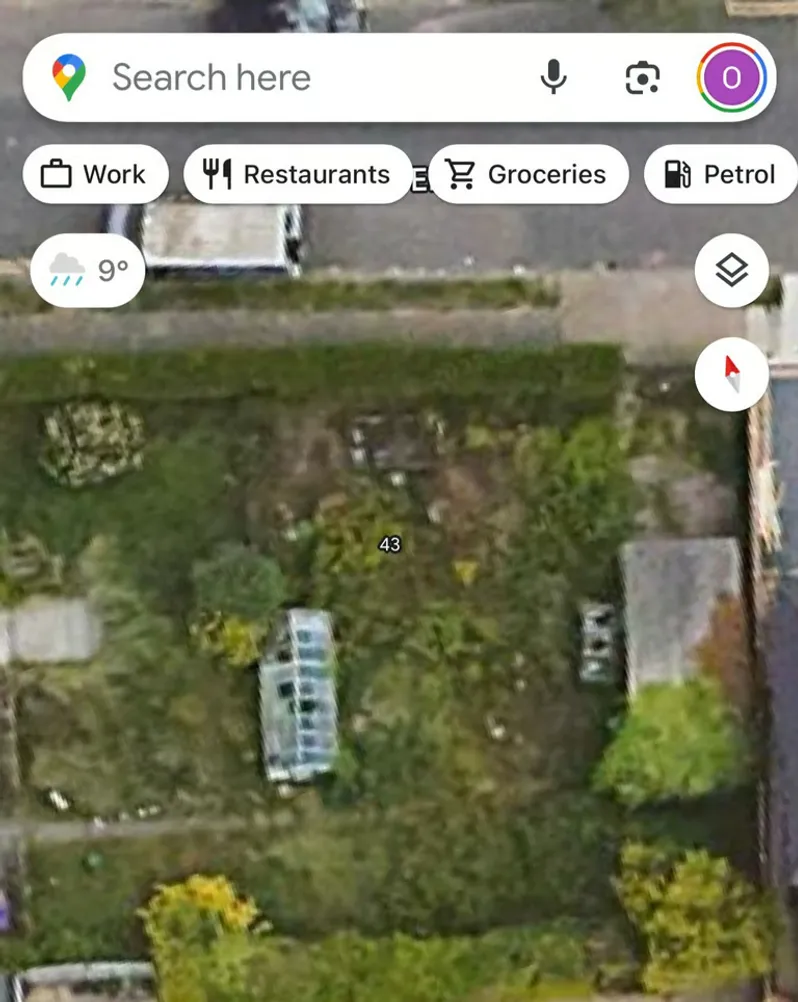Viewport: 798px width, 1002px height.
Task: Tap the Google Maps logo pin
Action: click(67, 77)
